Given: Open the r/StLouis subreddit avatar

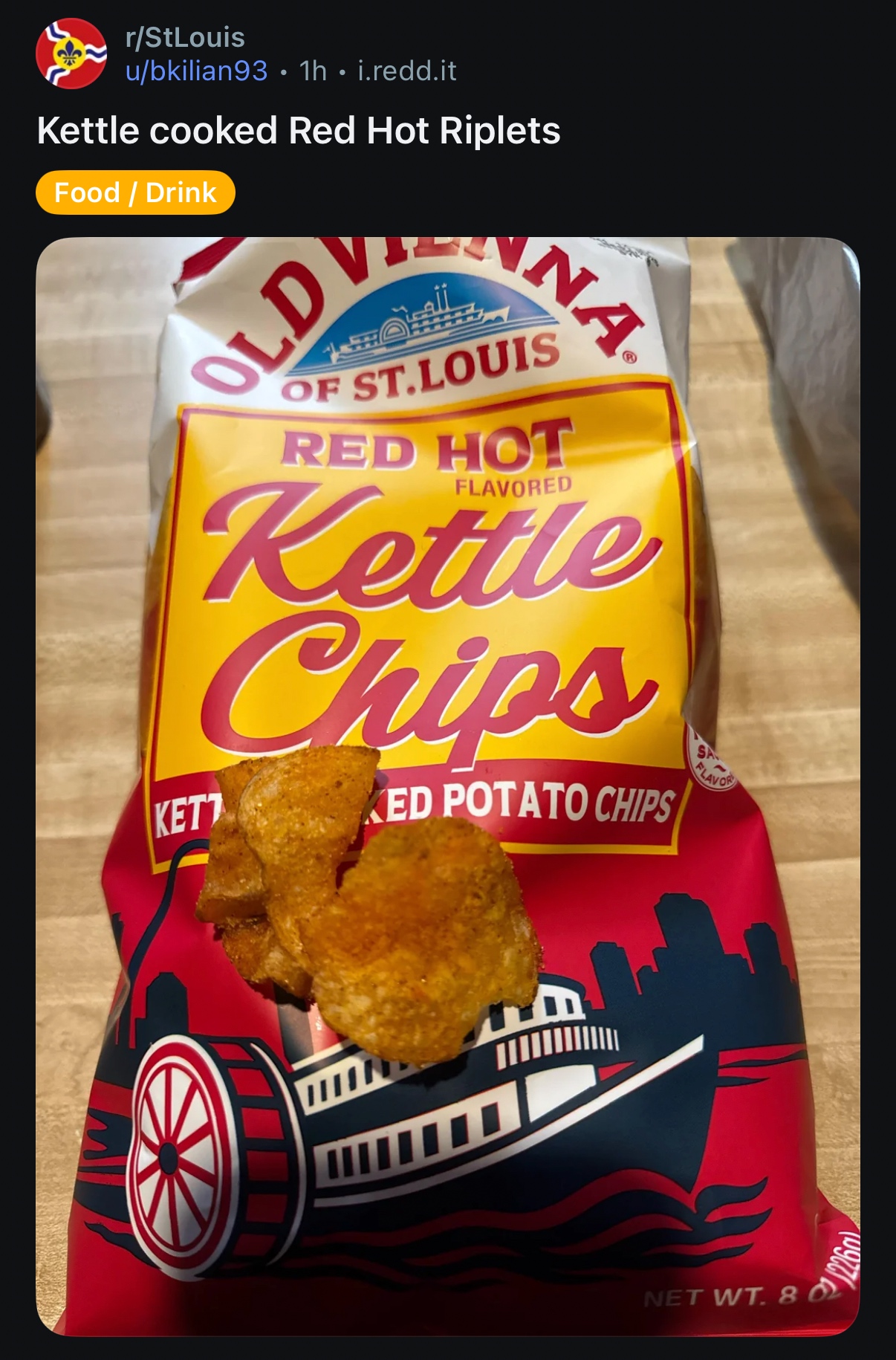Looking at the screenshot, I should tap(71, 54).
